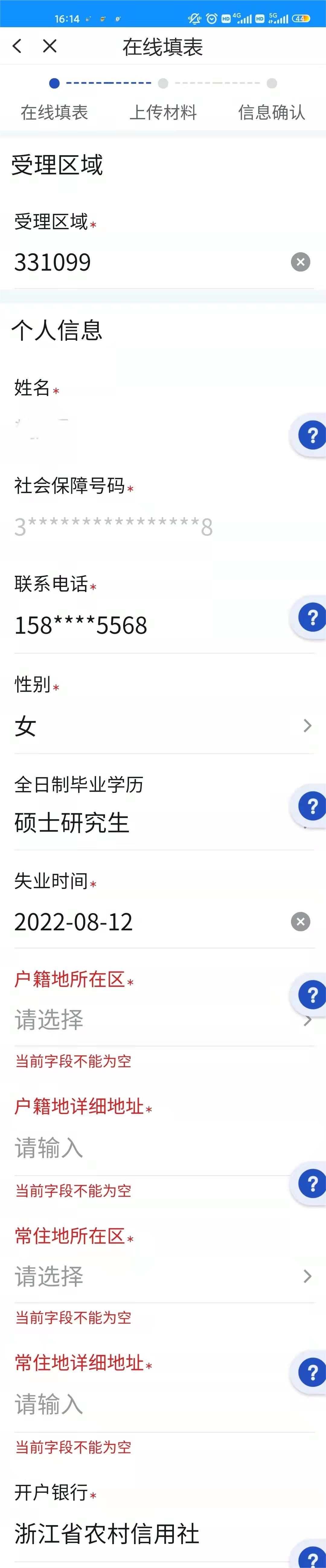
Task: Clear the 受理区域 field value
Action: click(300, 262)
